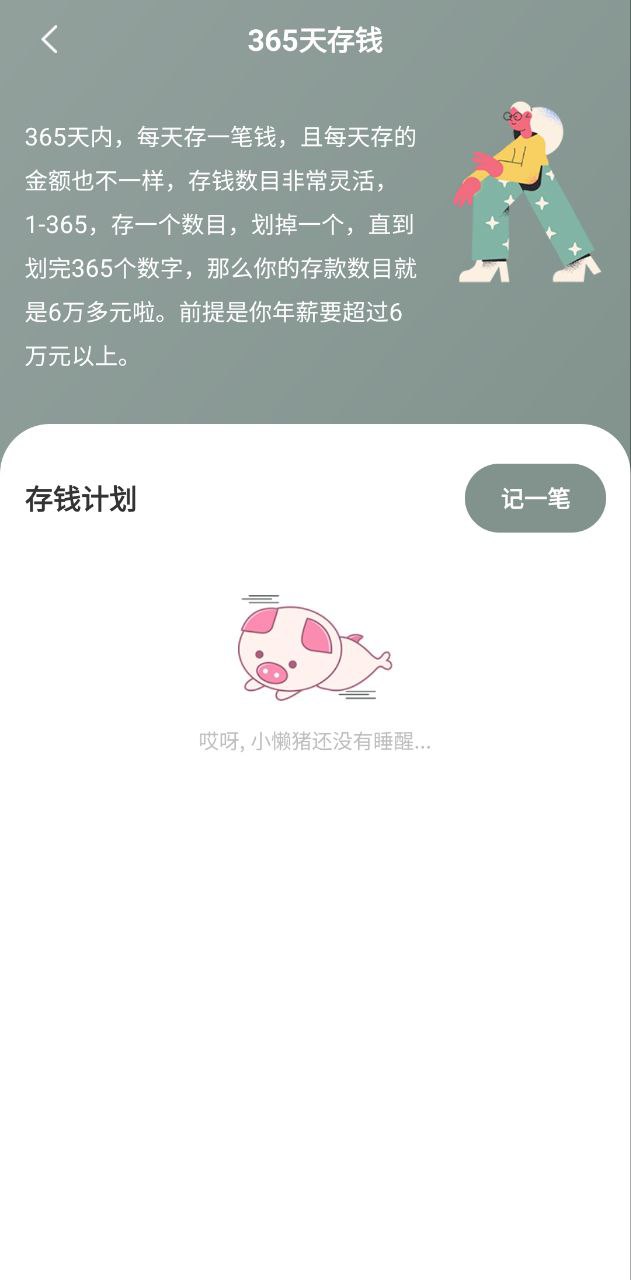Go back using the top-left arrow
The image size is (631, 1280).
click(49, 40)
